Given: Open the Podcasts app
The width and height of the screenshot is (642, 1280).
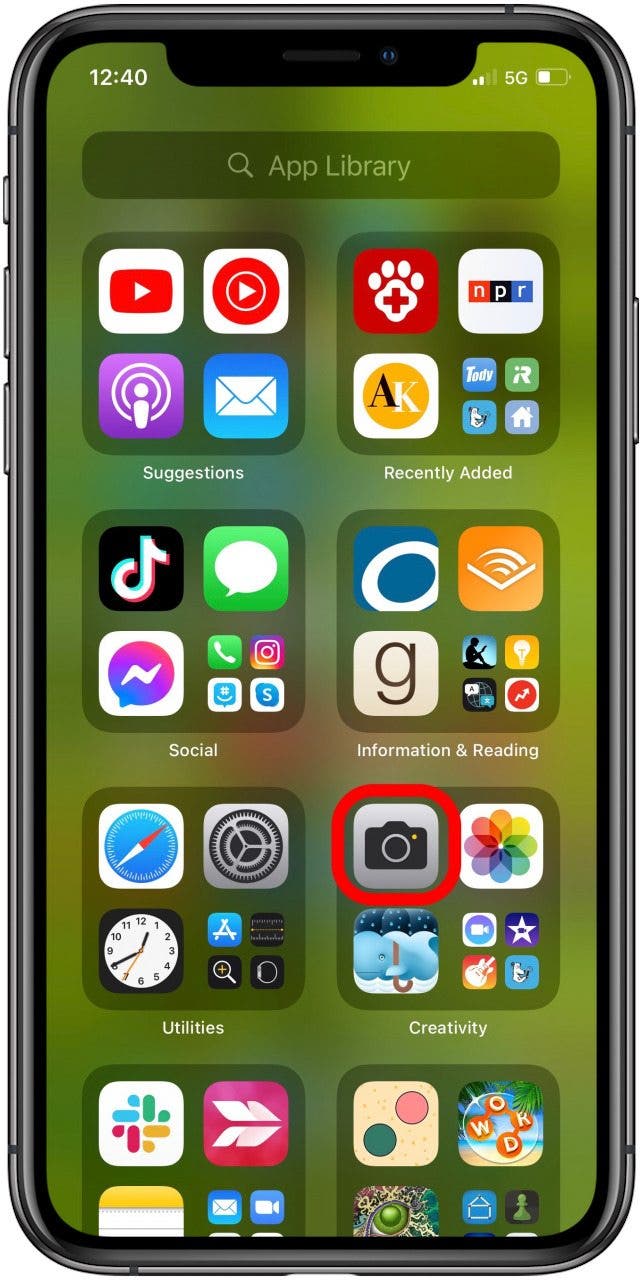Looking at the screenshot, I should point(141,396).
